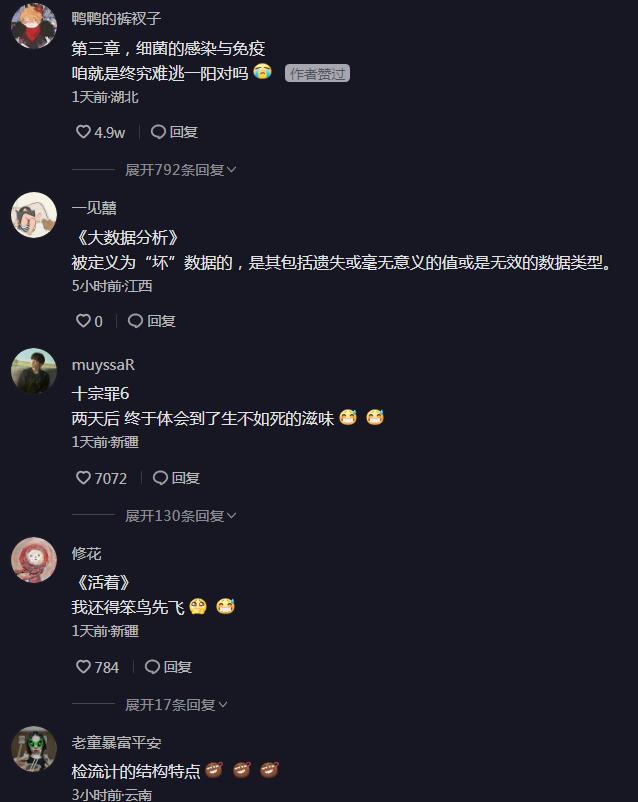The width and height of the screenshot is (638, 802).
Task: Open 老童暴富平安's profile avatar
Action: point(34,749)
